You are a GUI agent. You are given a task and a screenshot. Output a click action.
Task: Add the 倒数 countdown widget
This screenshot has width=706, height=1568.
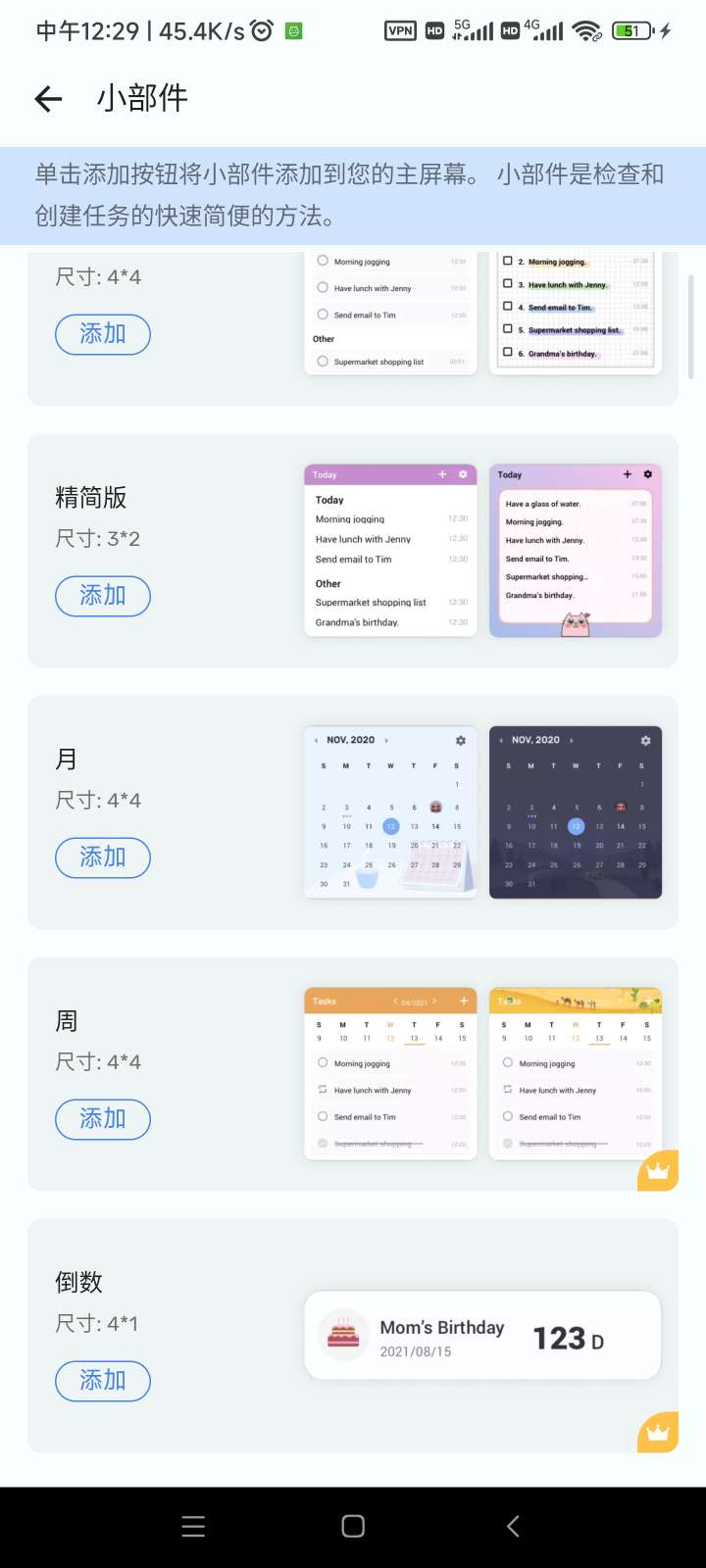coord(103,1381)
